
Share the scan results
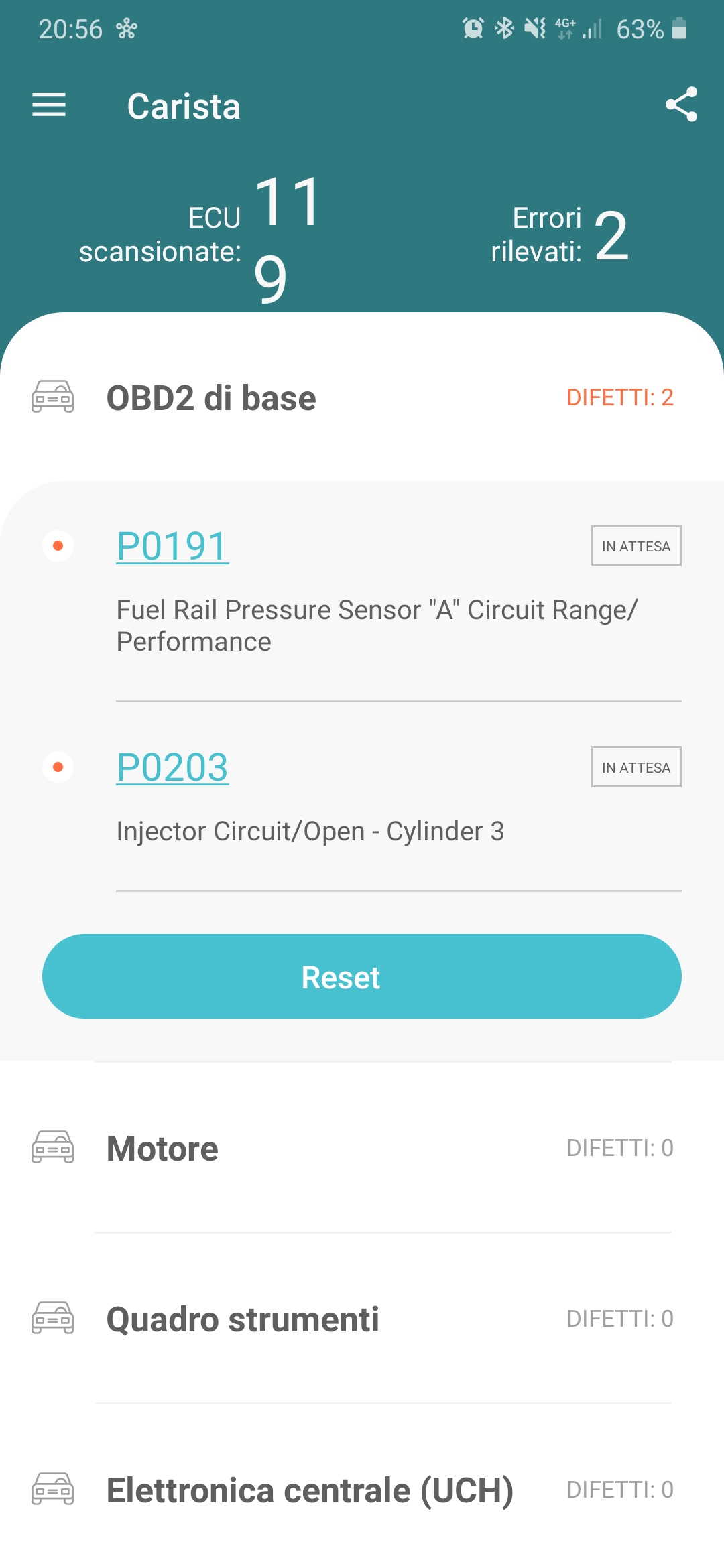coord(681,105)
